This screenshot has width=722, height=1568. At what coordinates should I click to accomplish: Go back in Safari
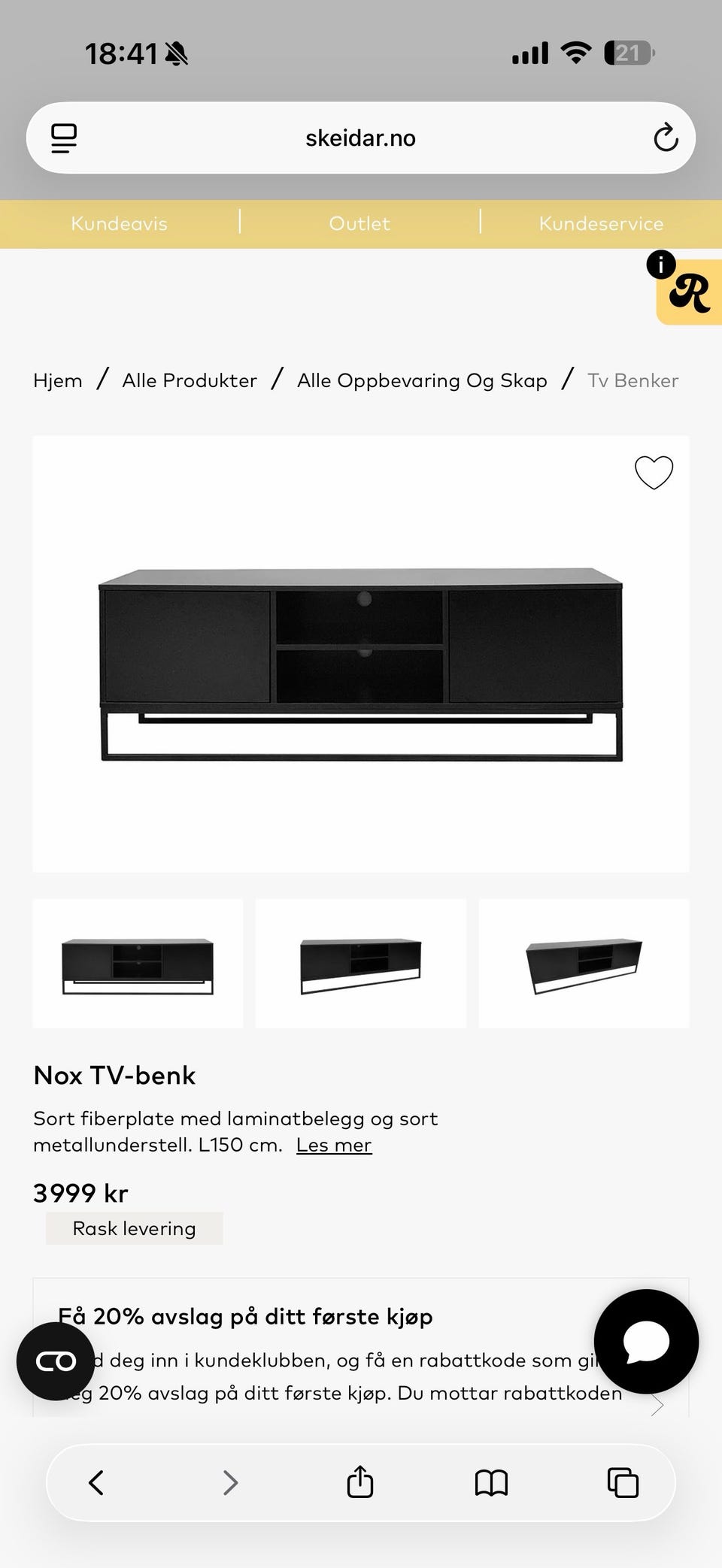click(96, 1482)
